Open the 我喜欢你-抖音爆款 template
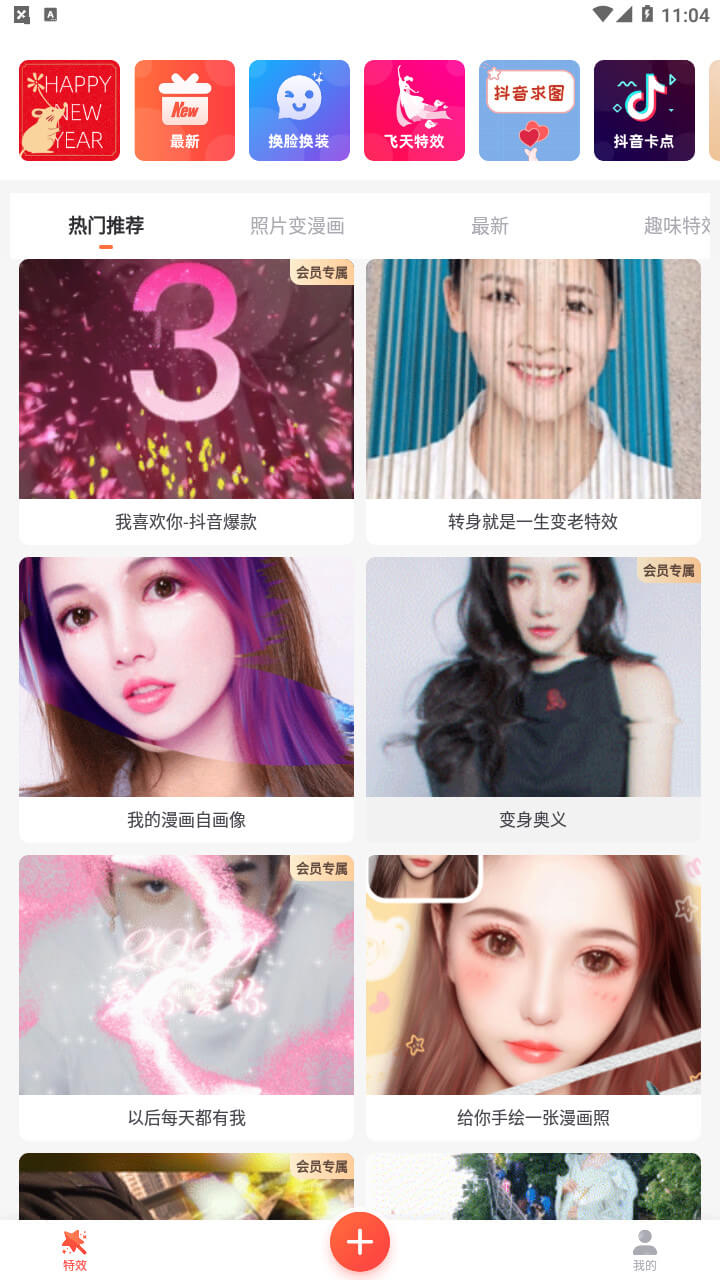 click(x=186, y=402)
